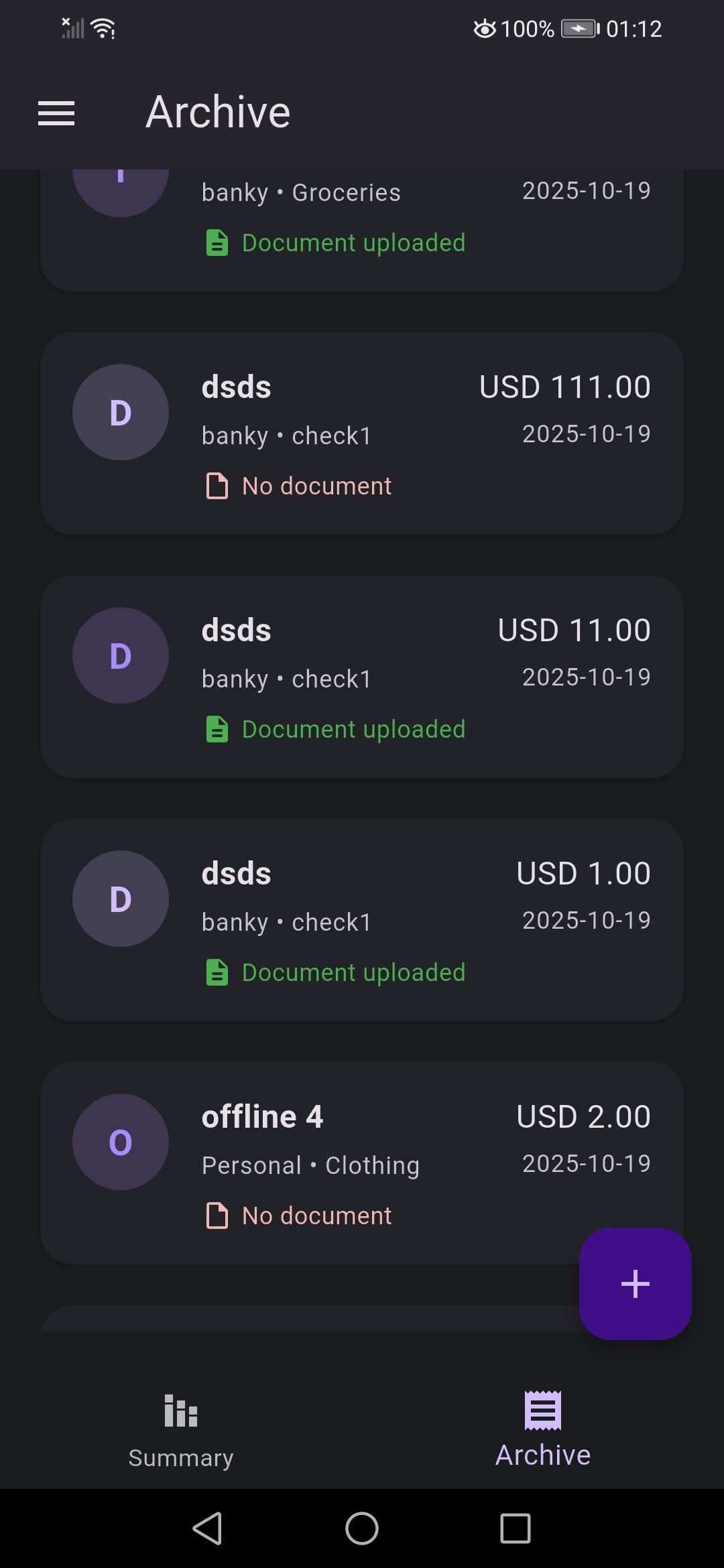Open the offline 4 expense card
This screenshot has height=1568, width=724.
(362, 1163)
